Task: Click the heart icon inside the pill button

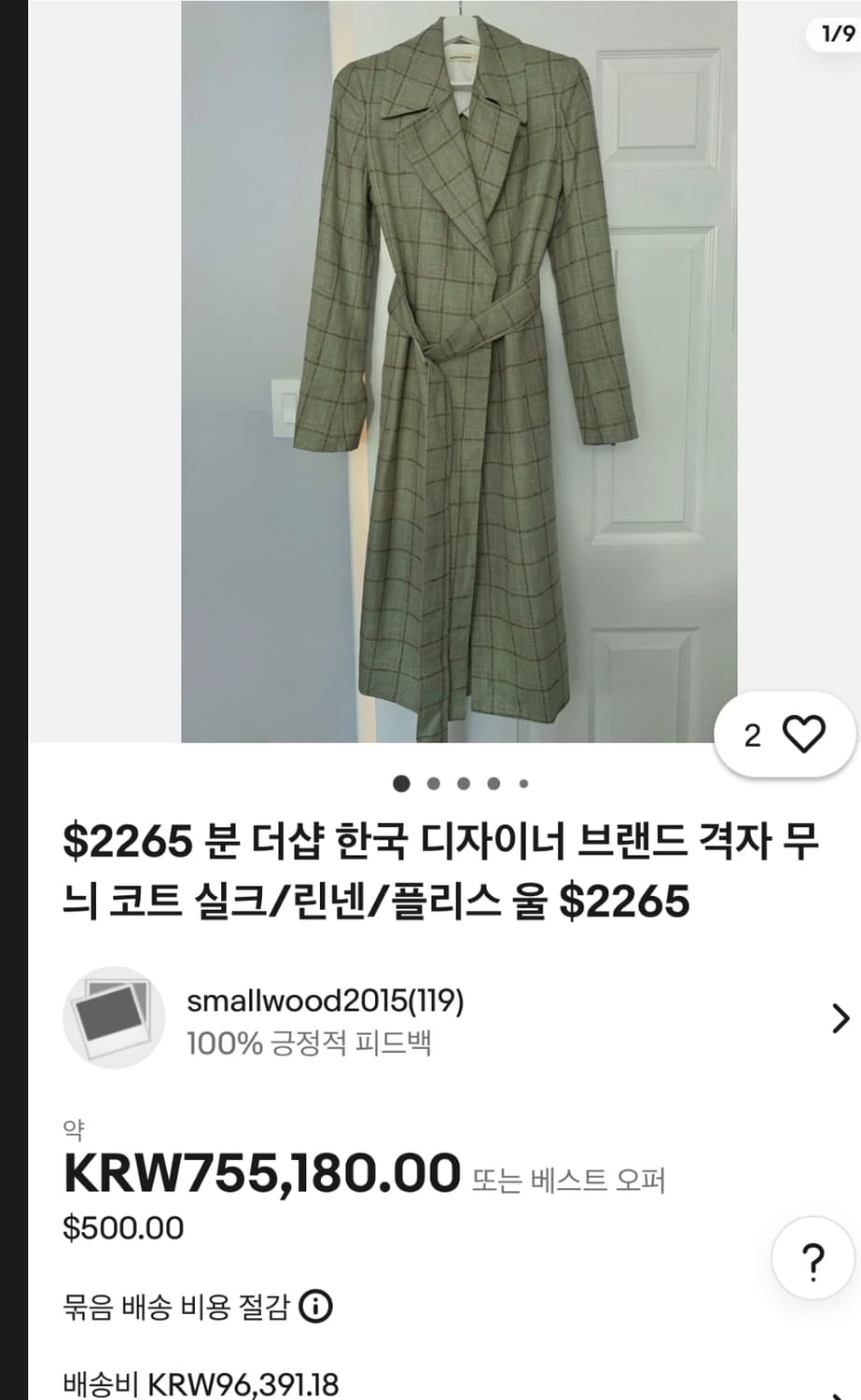Action: point(804,735)
